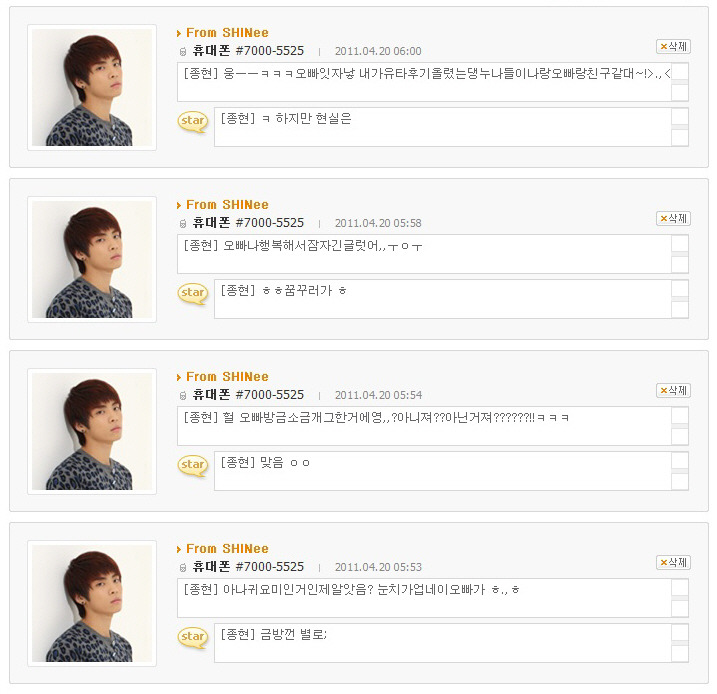Delete the message posted at 06:00
The width and height of the screenshot is (717, 694).
pos(673,46)
